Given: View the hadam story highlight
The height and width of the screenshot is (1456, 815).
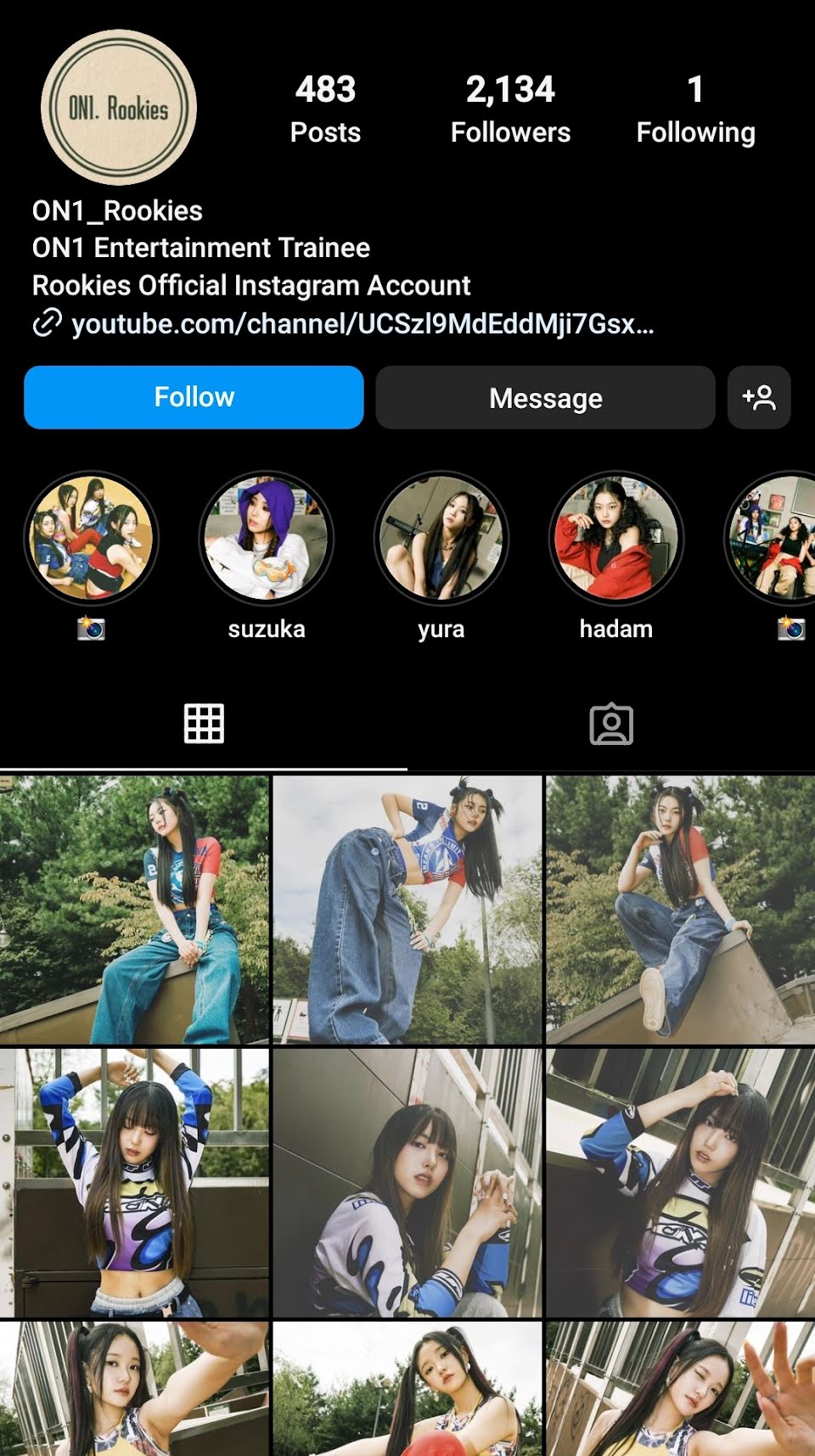Looking at the screenshot, I should pyautogui.click(x=615, y=539).
